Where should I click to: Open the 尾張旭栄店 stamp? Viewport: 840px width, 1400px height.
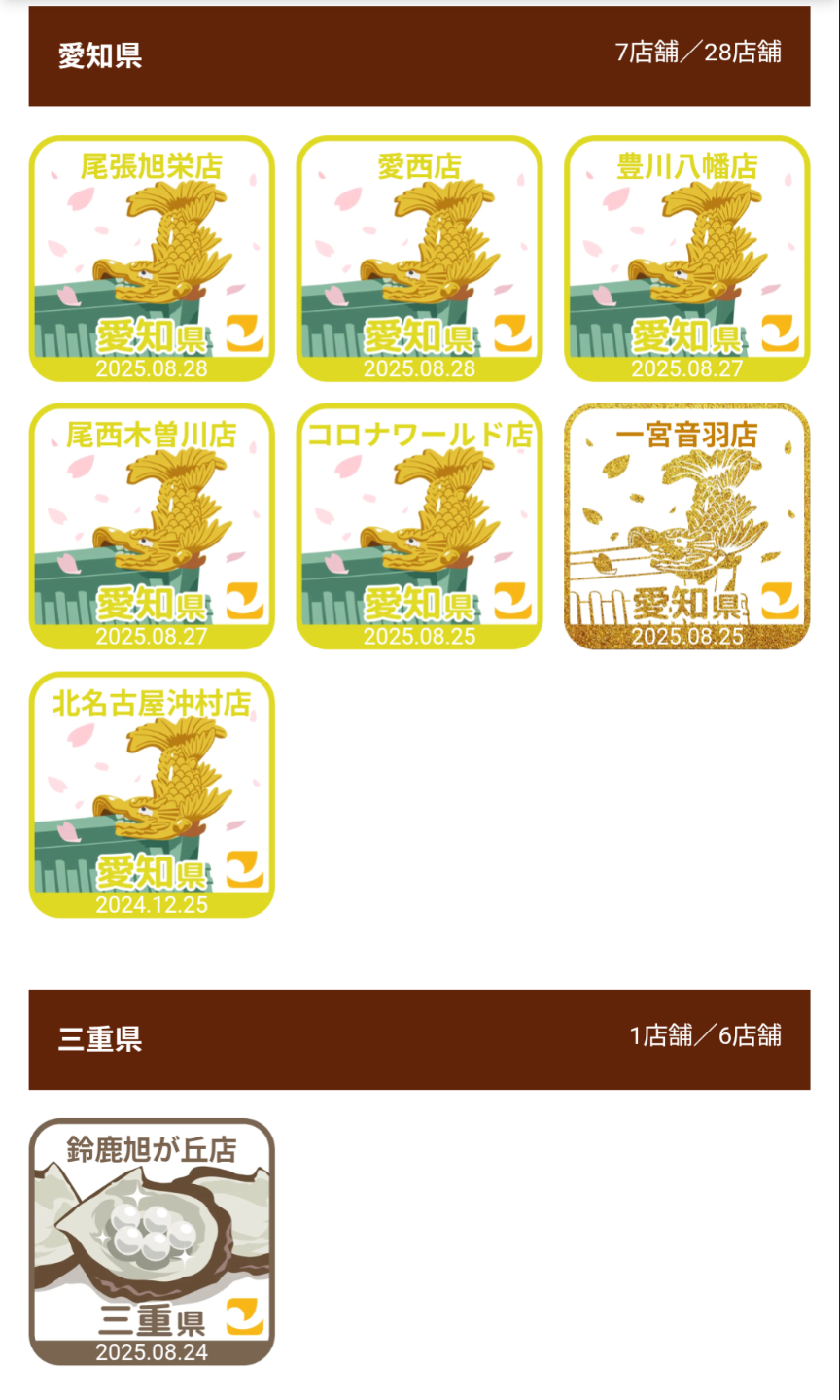(x=152, y=259)
